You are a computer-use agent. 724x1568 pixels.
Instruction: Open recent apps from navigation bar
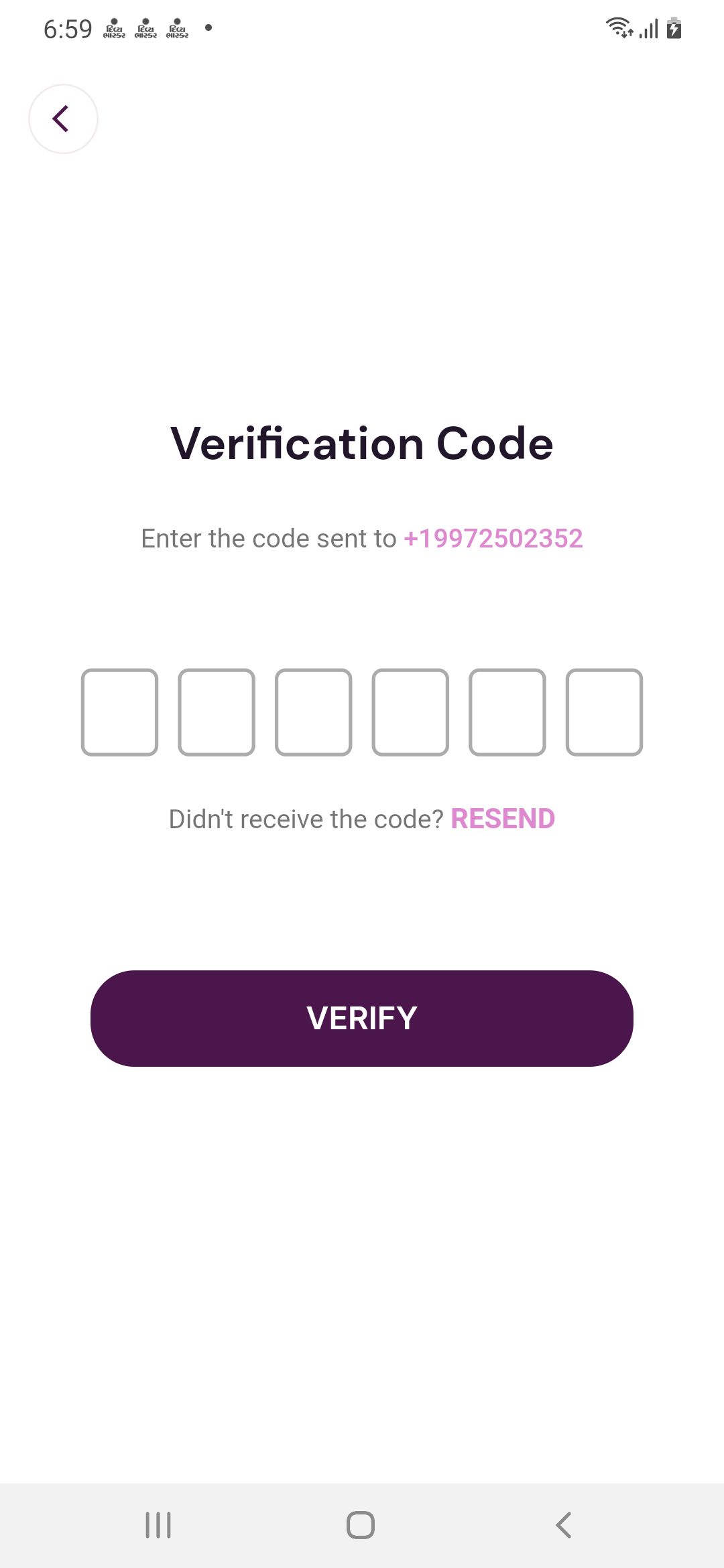158,1525
